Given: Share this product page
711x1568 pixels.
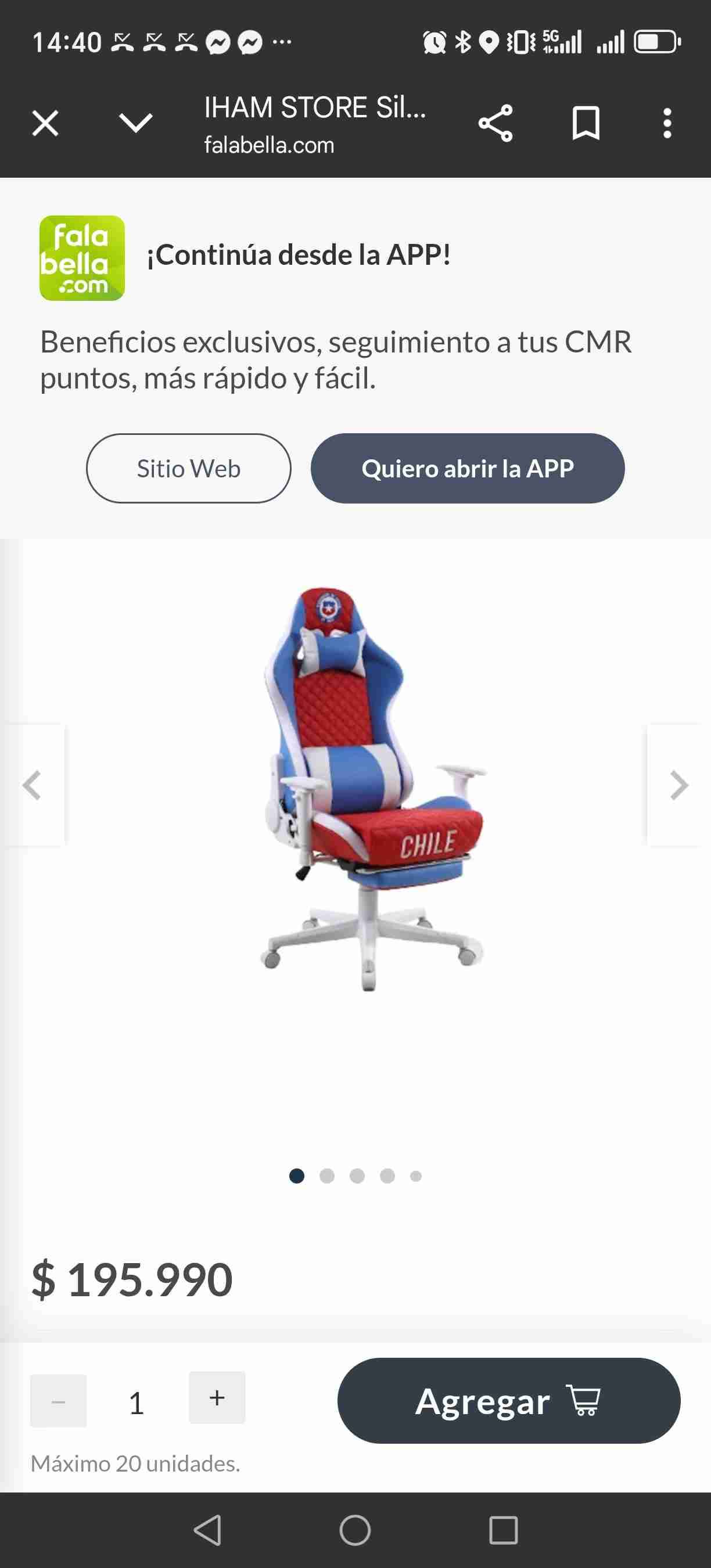Looking at the screenshot, I should click(x=496, y=124).
